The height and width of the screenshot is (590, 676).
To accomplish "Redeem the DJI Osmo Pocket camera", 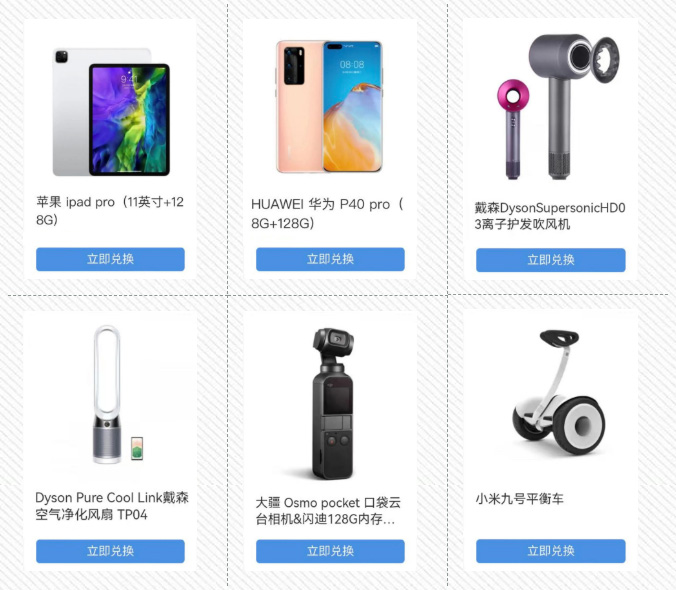I will click(330, 551).
